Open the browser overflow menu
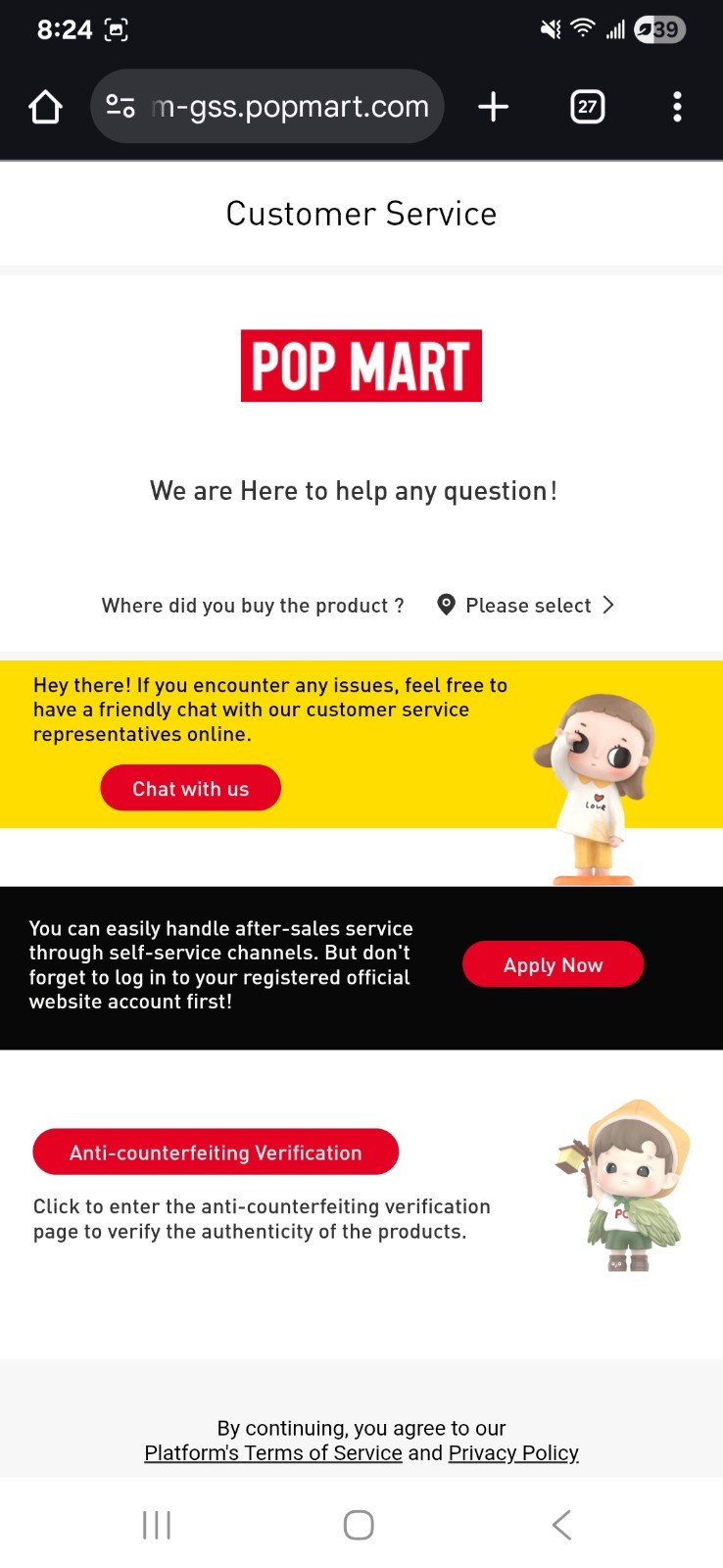Viewport: 723px width, 1568px height. [x=677, y=107]
